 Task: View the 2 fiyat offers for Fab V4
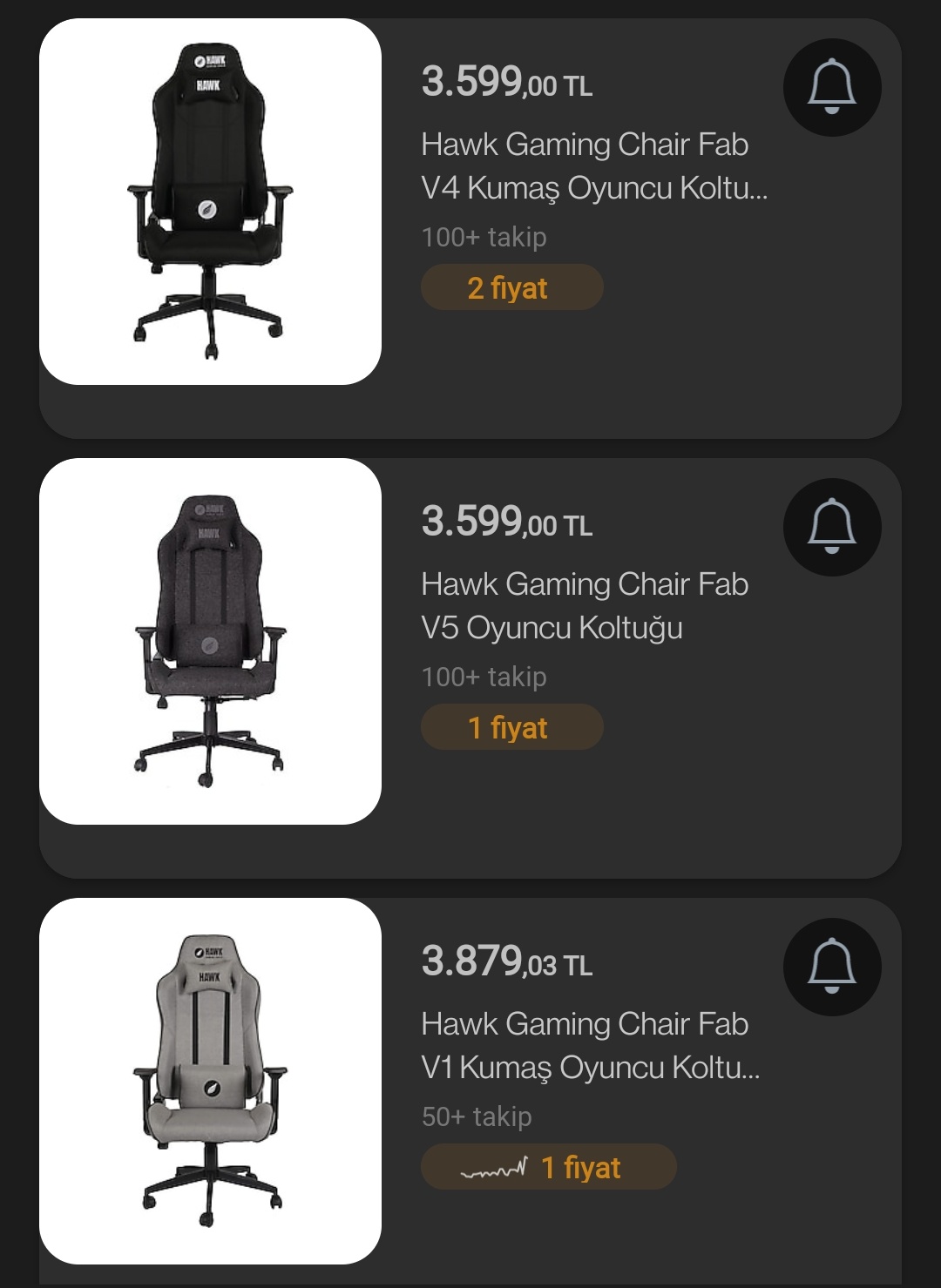click(511, 287)
